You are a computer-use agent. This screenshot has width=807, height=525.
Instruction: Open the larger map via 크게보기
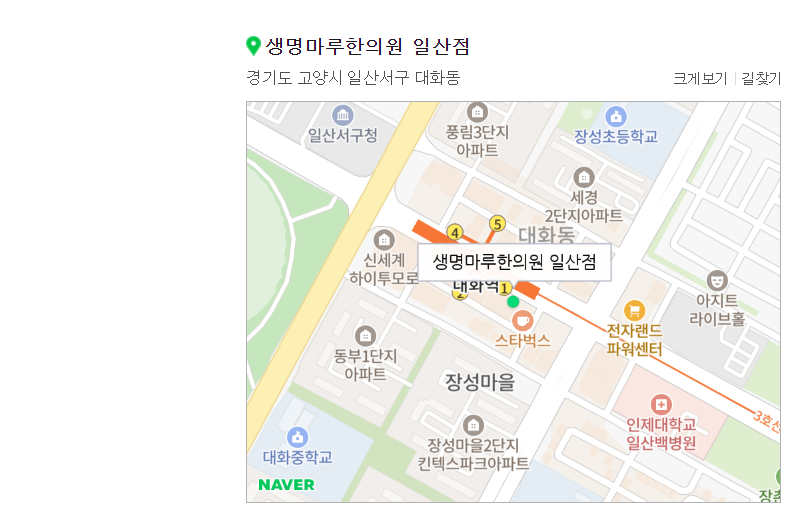point(699,79)
